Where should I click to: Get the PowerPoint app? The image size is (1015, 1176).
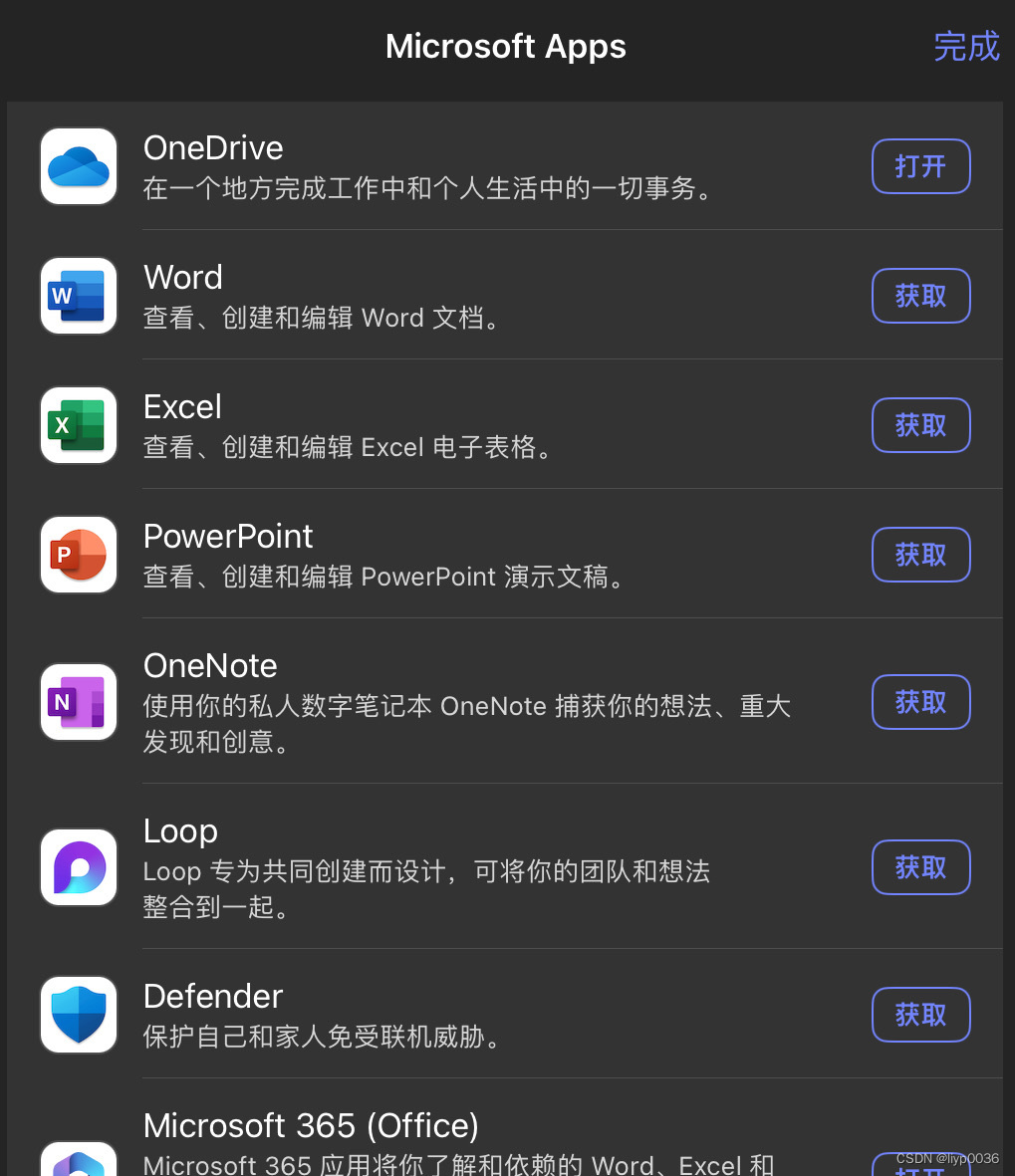pos(920,555)
